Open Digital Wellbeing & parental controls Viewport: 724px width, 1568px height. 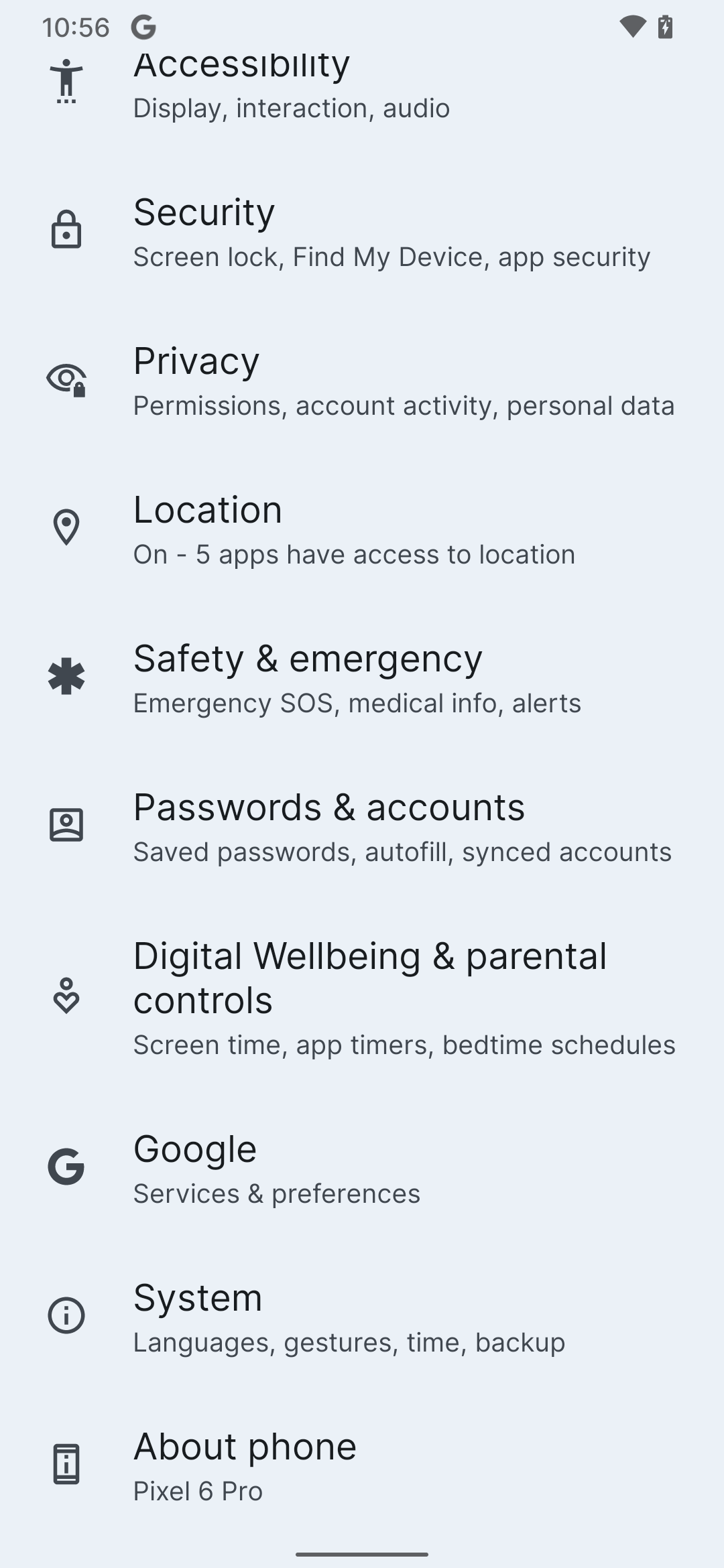[362, 997]
